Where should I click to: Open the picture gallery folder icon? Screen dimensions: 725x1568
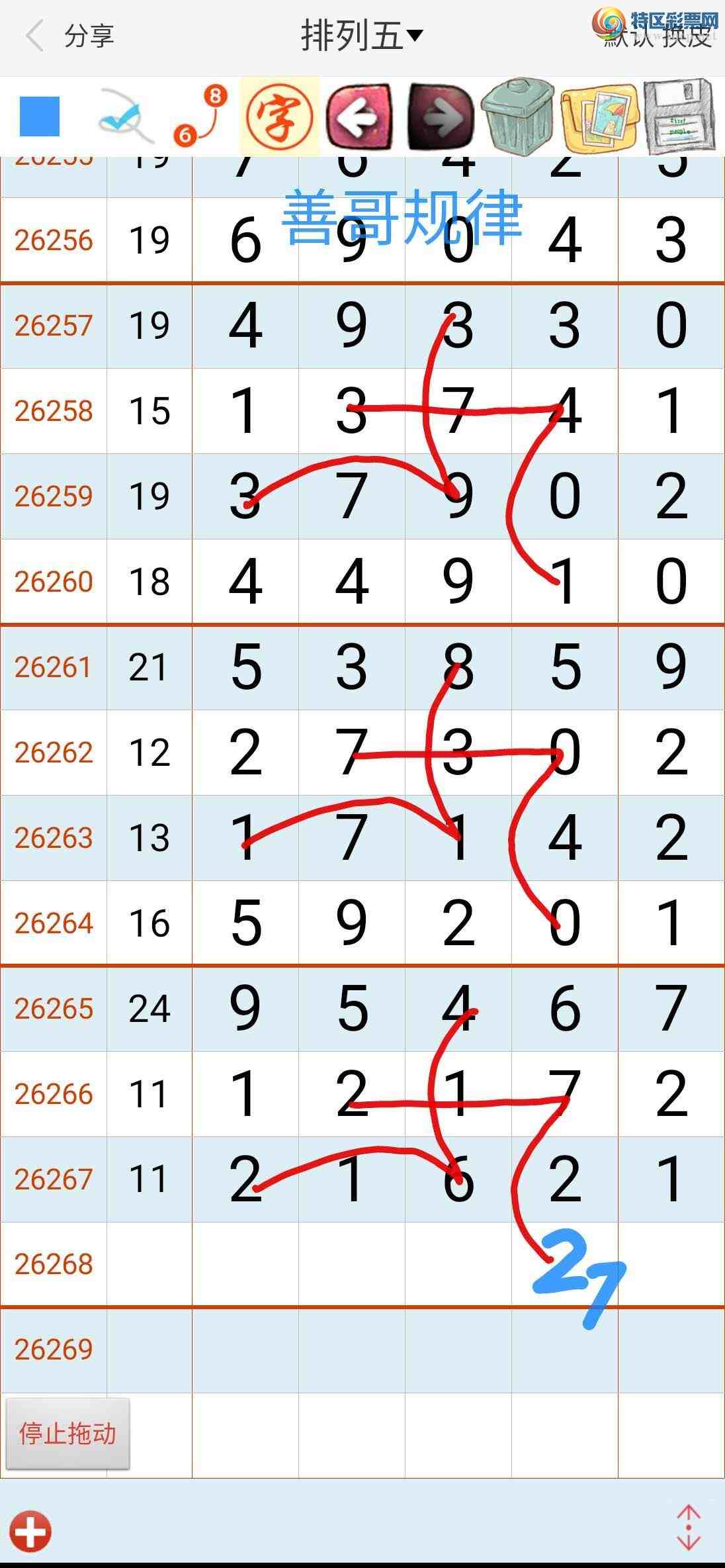(599, 116)
